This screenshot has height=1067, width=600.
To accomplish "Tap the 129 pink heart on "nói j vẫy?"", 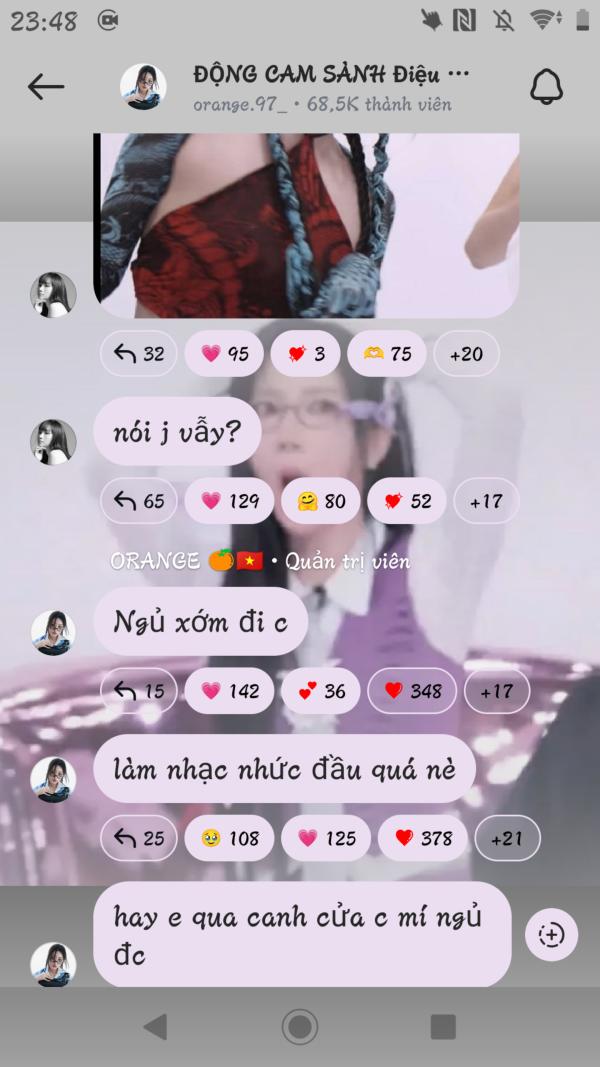I will (x=230, y=501).
